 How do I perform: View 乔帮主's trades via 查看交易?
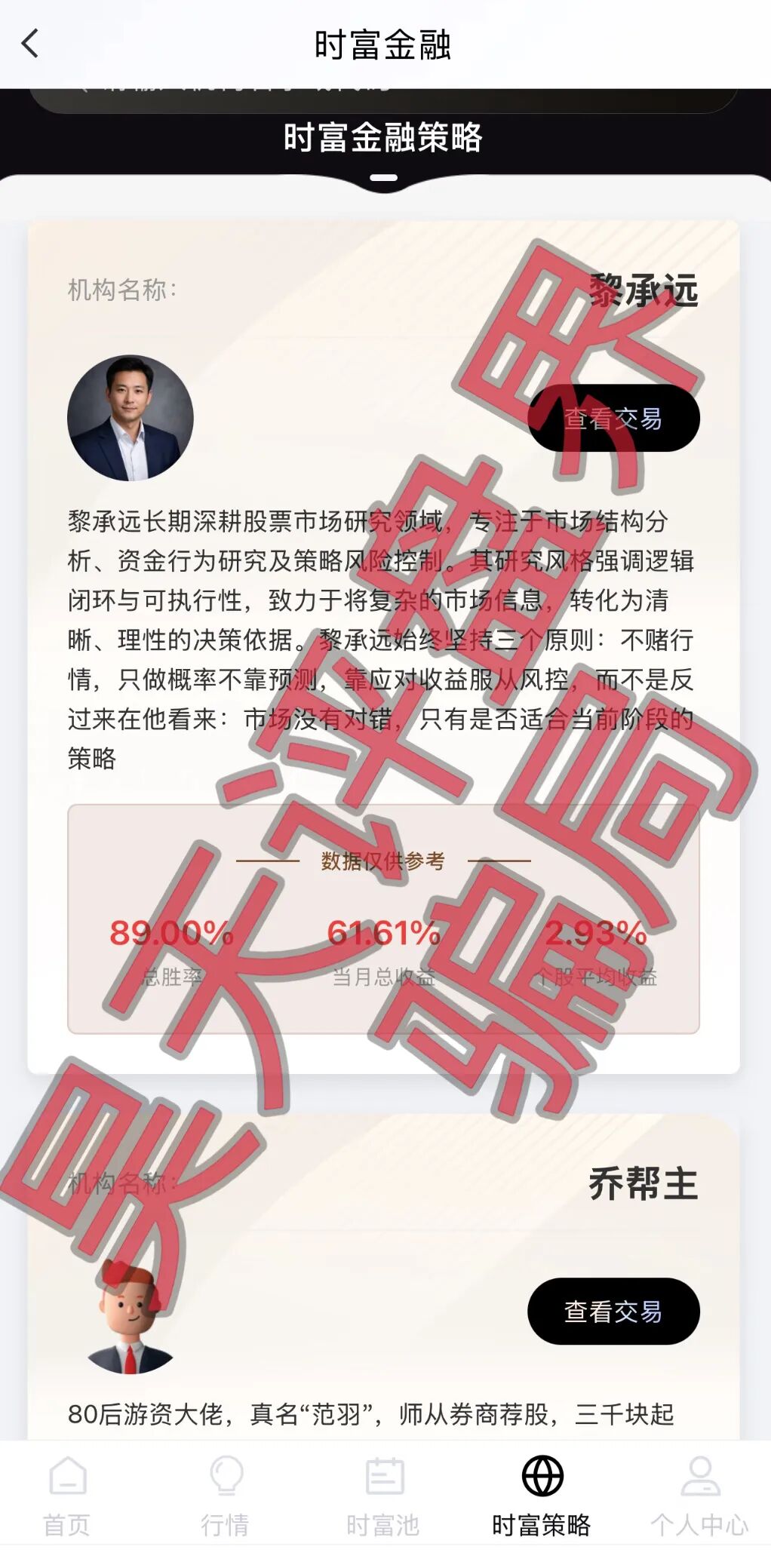coord(613,1312)
